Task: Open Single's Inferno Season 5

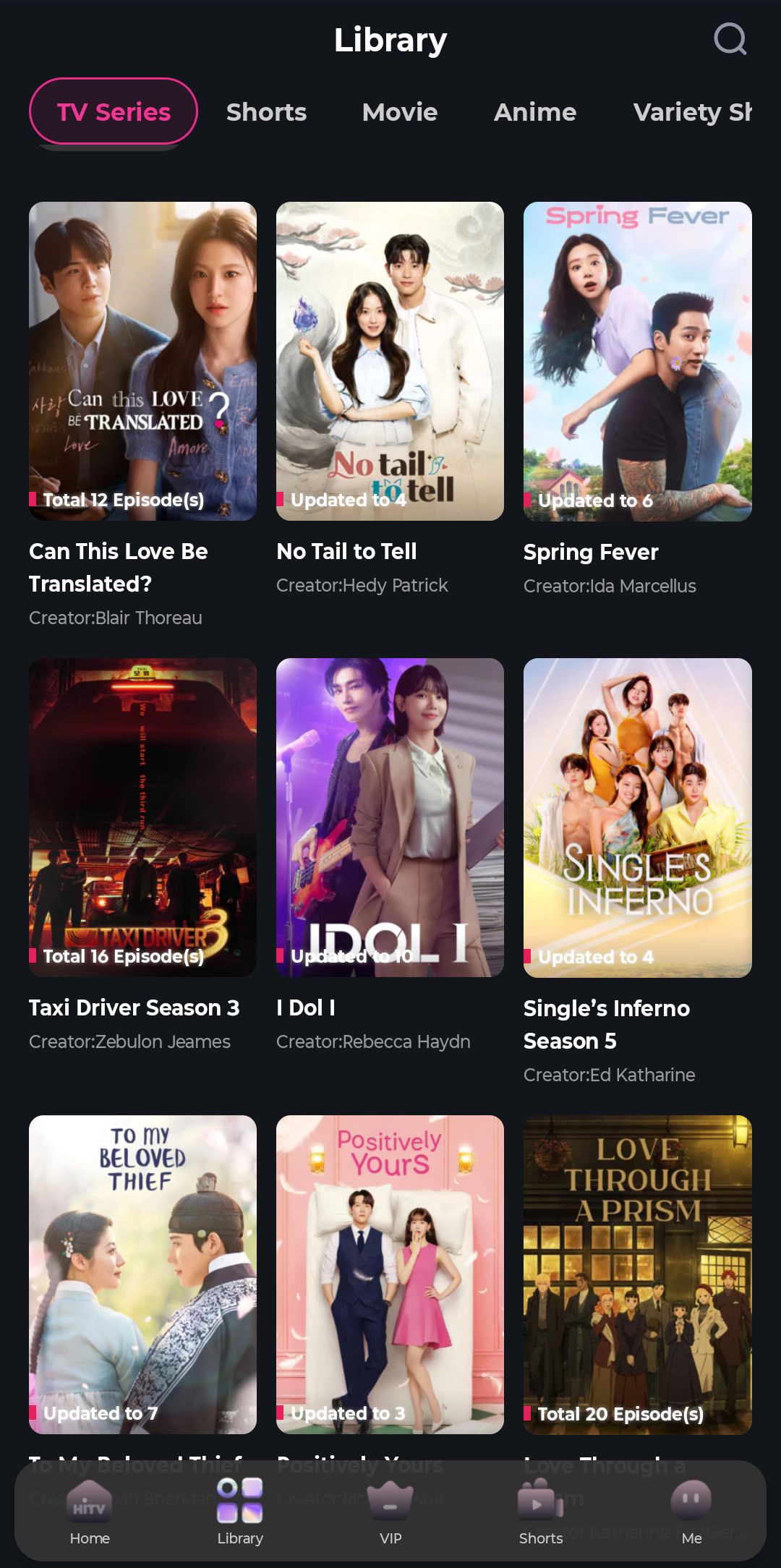Action: click(637, 817)
